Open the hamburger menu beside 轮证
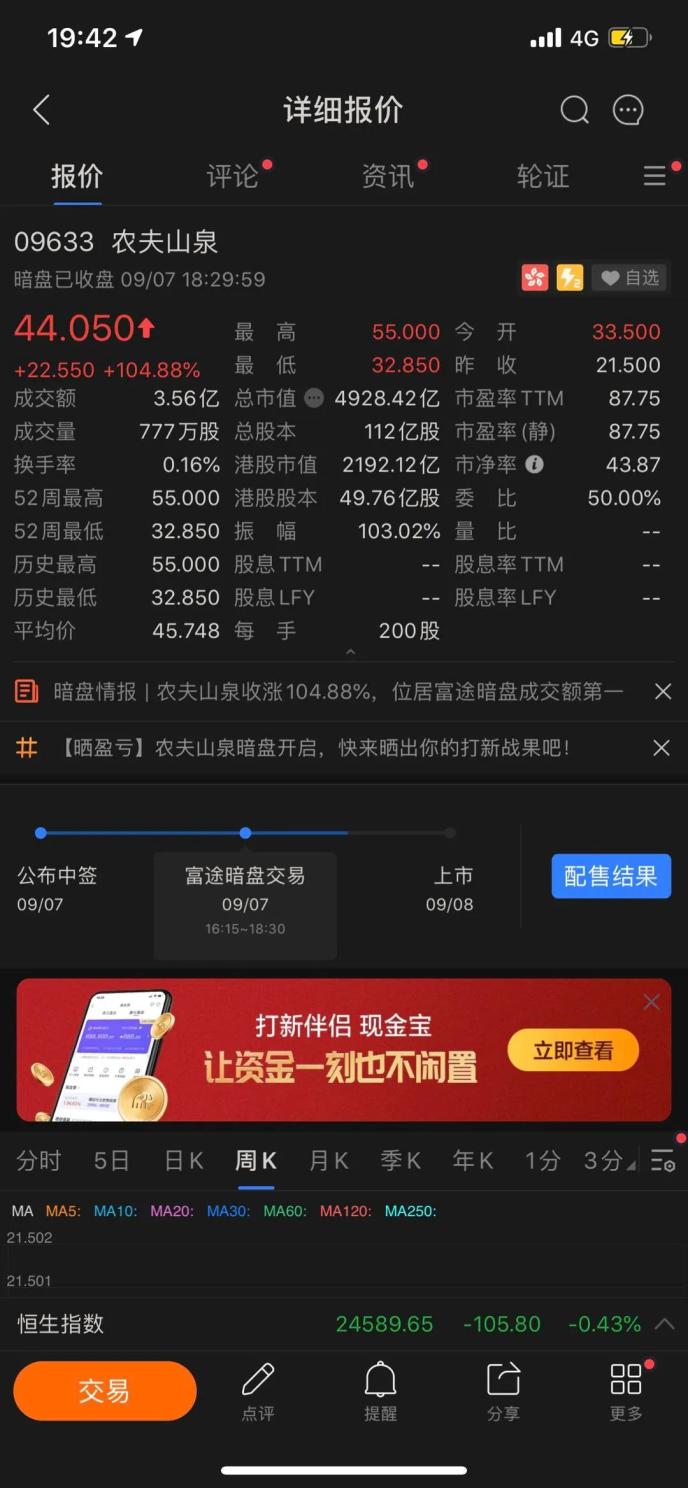Image resolution: width=688 pixels, height=1488 pixels. (x=655, y=177)
